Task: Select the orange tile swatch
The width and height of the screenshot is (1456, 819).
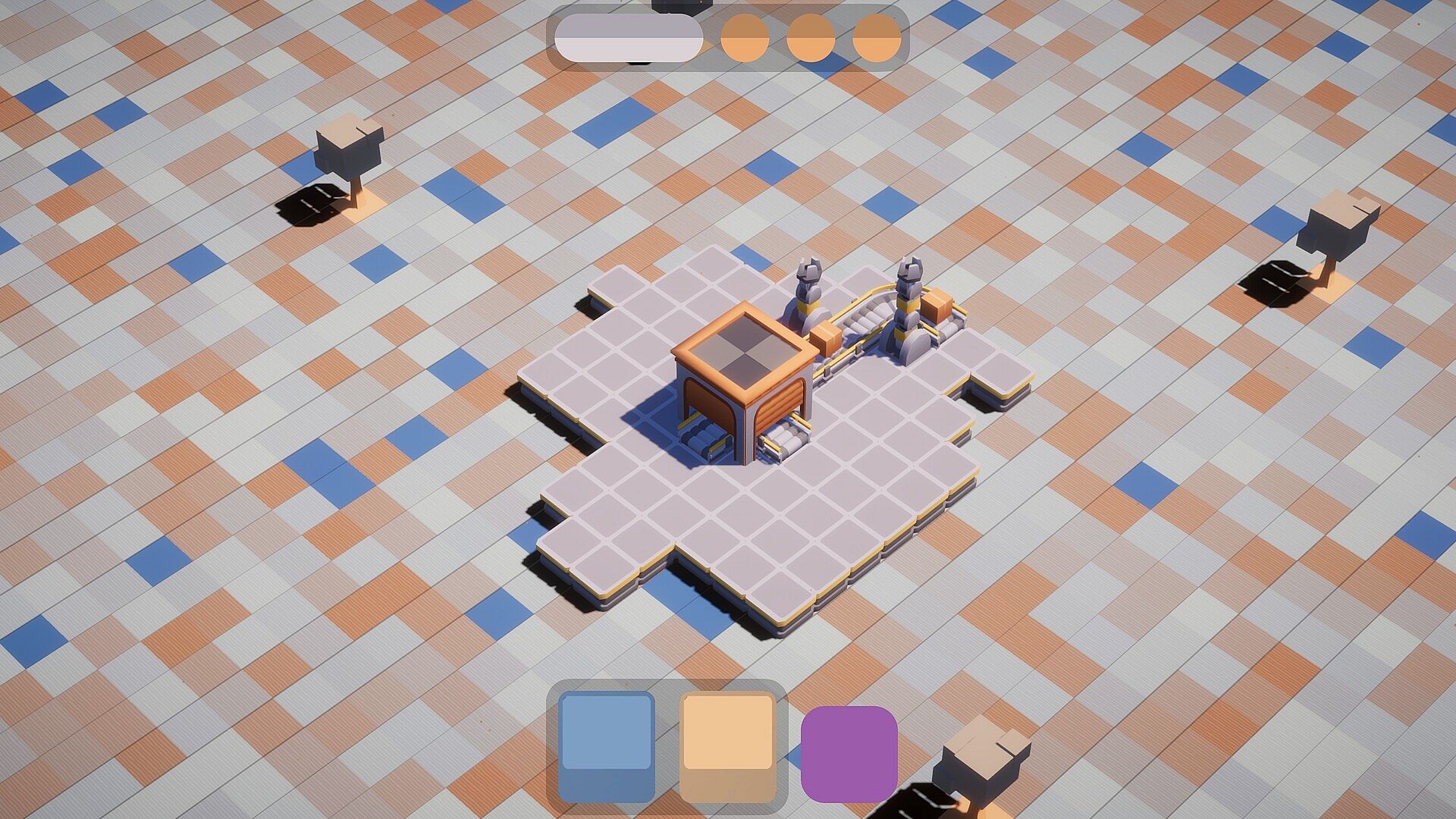Action: click(727, 745)
